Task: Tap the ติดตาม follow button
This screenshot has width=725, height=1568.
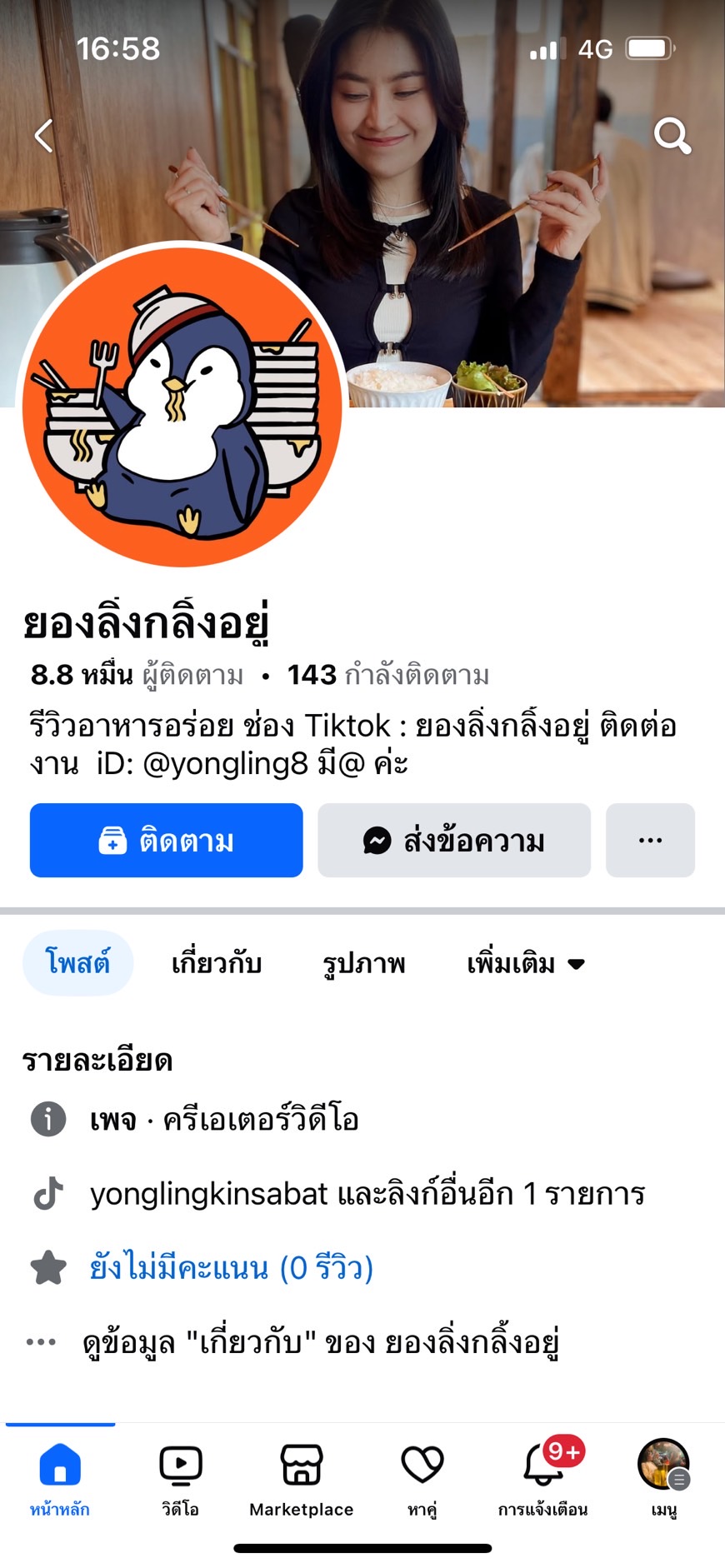Action: click(167, 840)
